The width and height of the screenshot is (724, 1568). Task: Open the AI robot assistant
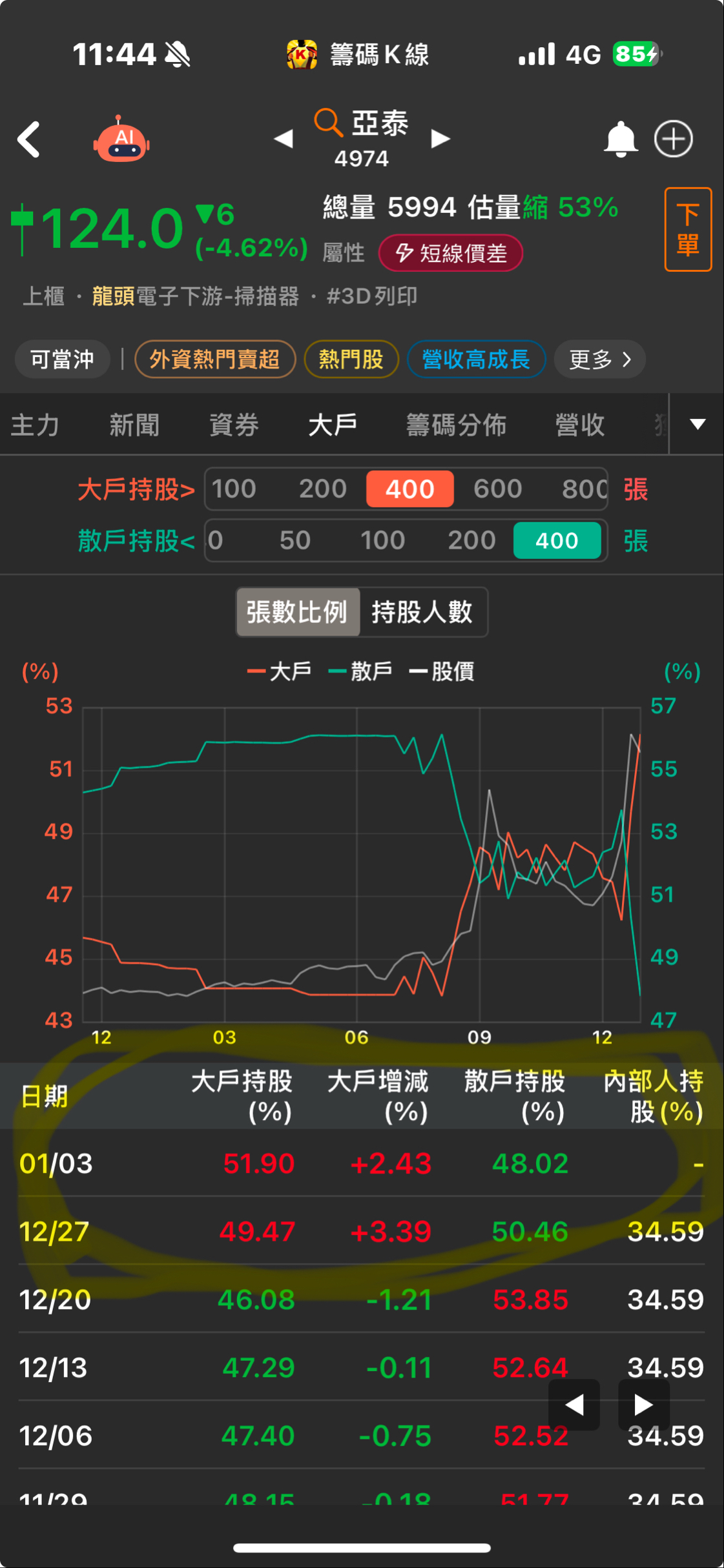(121, 139)
